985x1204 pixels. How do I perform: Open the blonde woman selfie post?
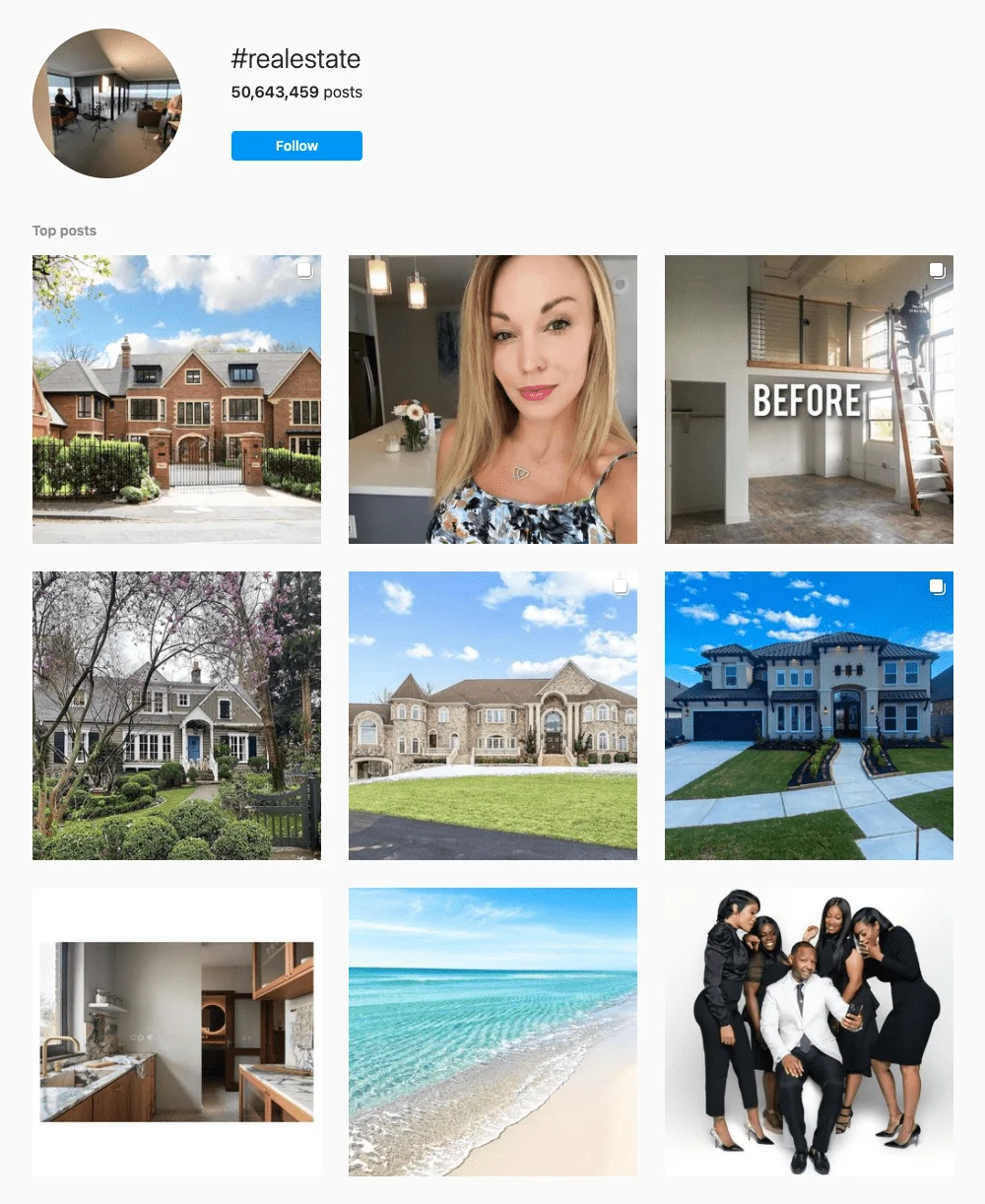(492, 399)
